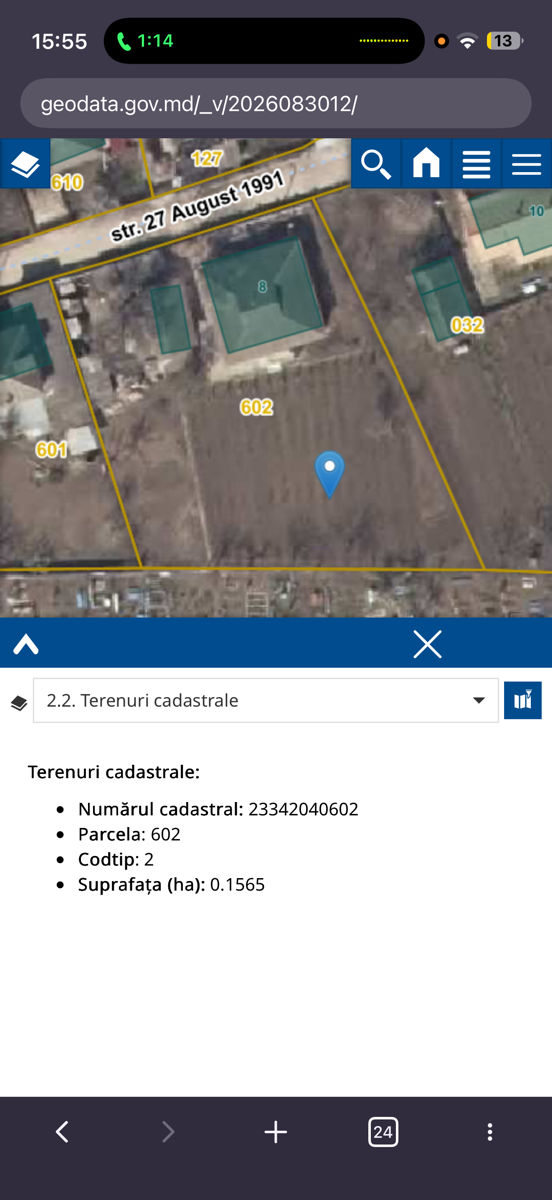Open the map search tool

click(376, 163)
